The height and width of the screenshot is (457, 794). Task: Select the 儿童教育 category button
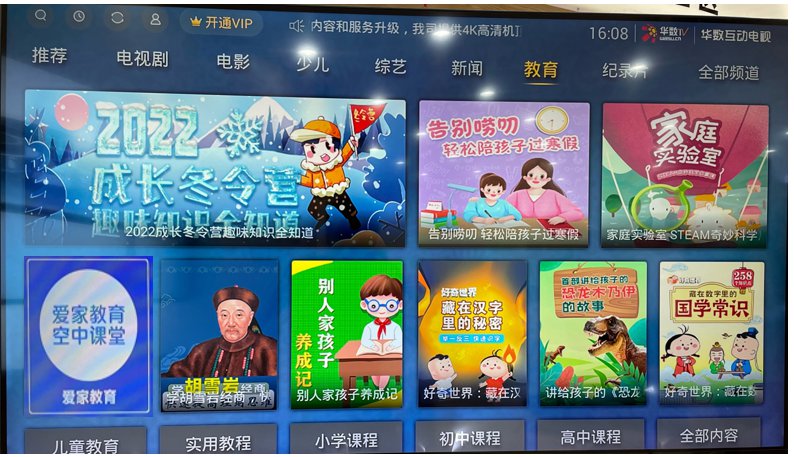point(85,443)
